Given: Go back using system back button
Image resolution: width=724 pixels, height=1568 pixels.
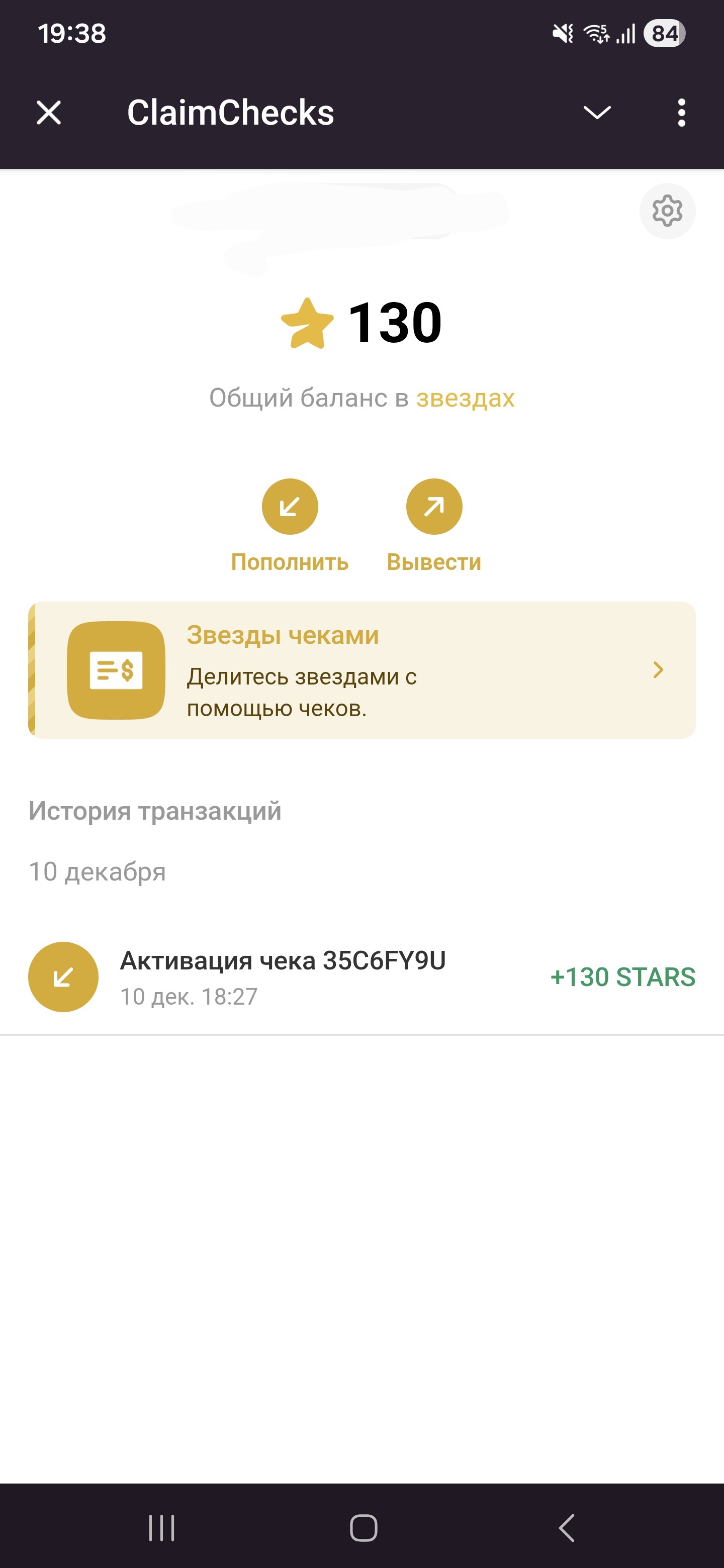Looking at the screenshot, I should (x=566, y=1527).
